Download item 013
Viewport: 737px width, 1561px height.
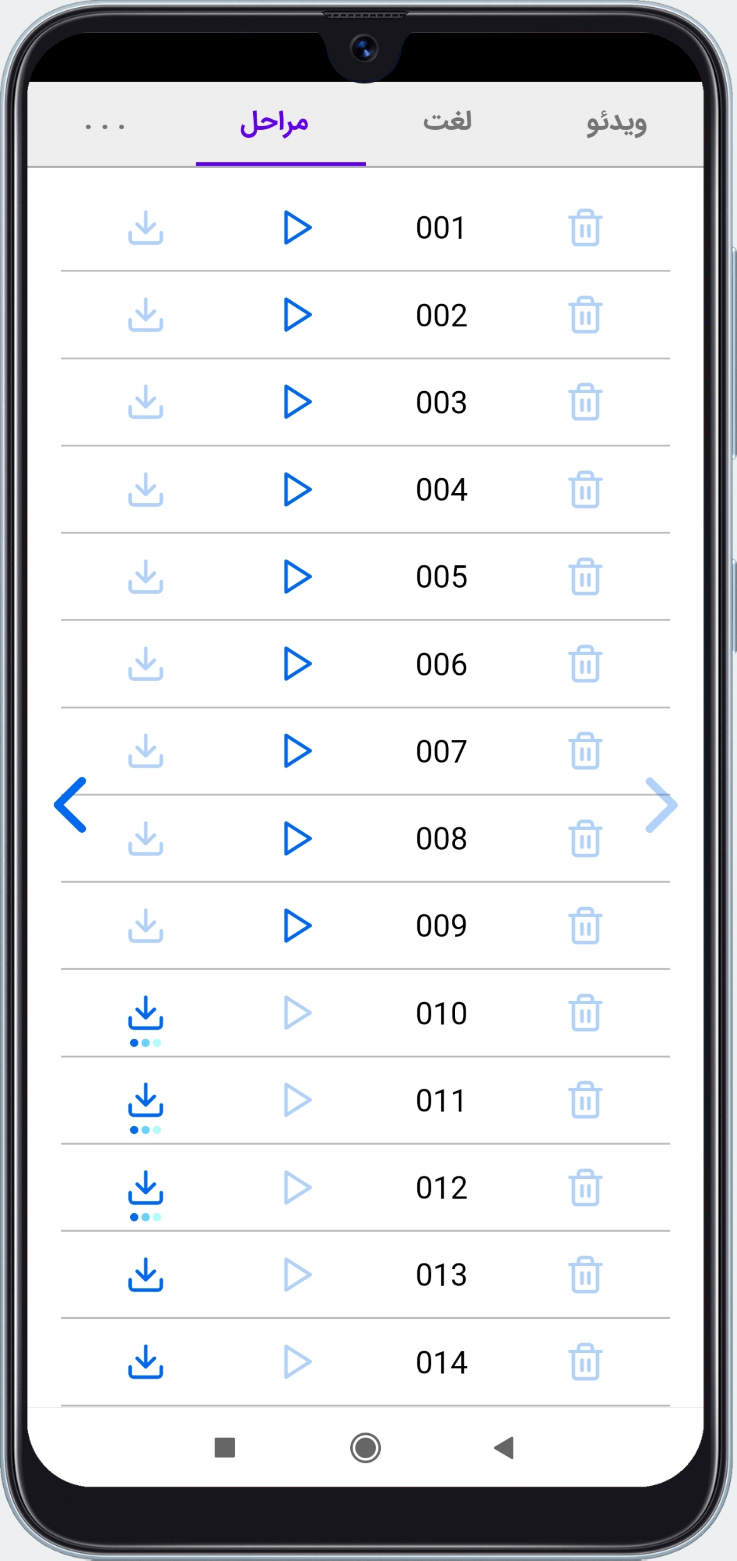click(146, 1275)
